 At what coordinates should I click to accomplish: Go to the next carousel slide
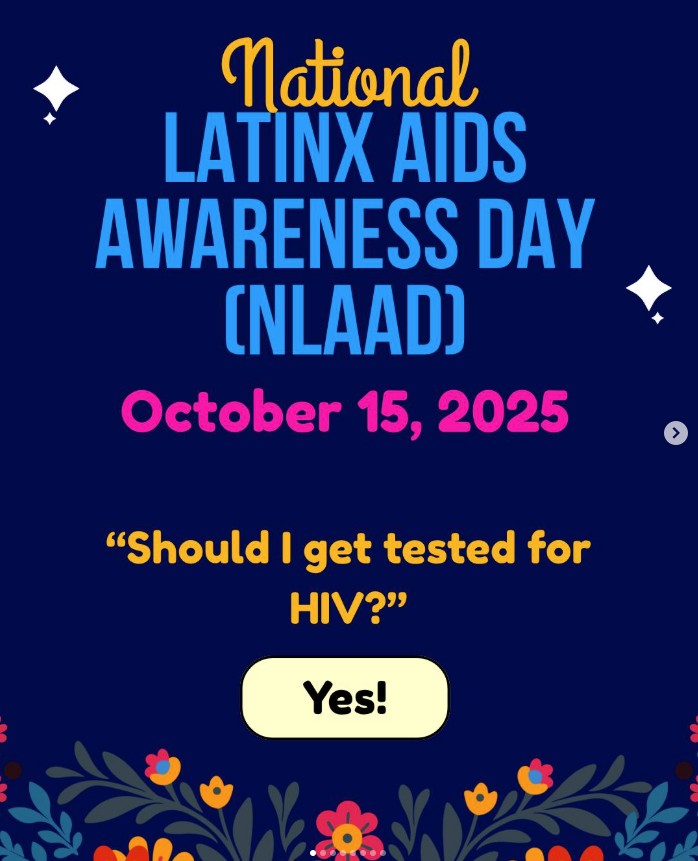(676, 433)
